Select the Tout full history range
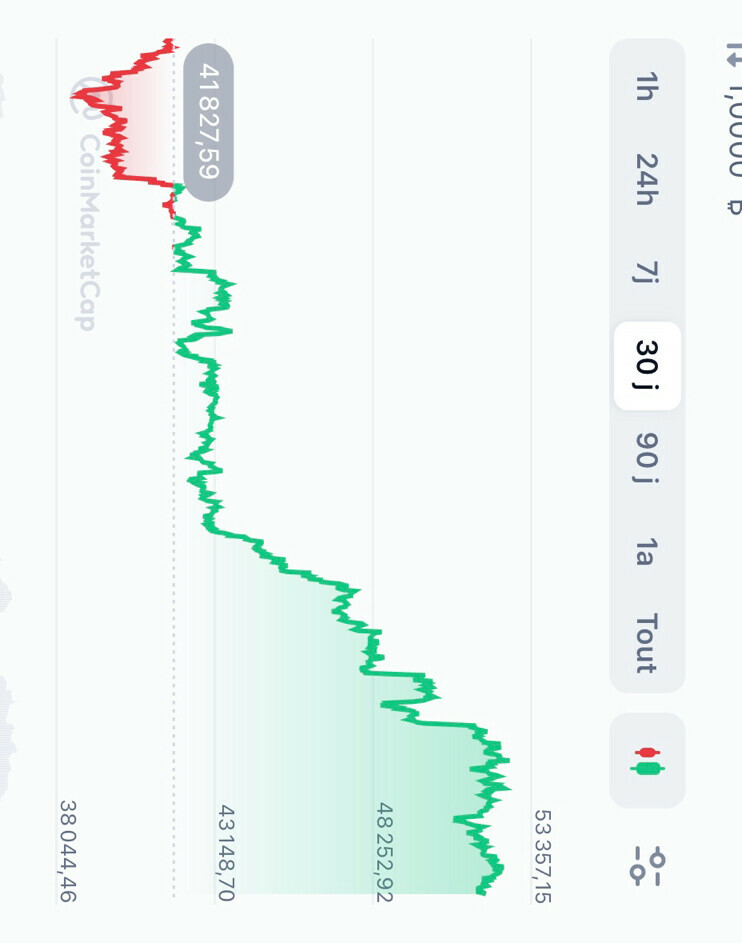Screen dimensions: 742x943 [x=646, y=643]
